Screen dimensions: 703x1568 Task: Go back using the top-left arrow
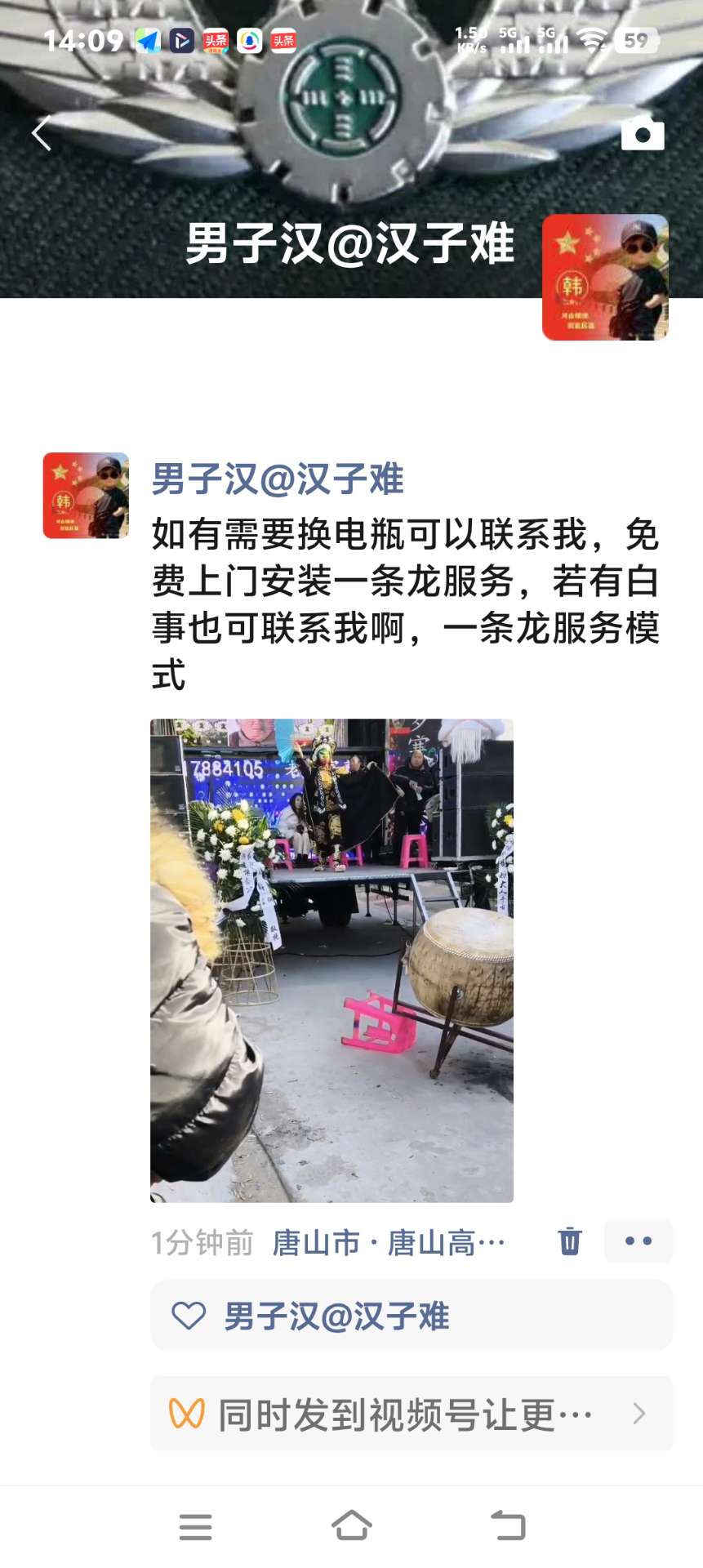pyautogui.click(x=42, y=133)
